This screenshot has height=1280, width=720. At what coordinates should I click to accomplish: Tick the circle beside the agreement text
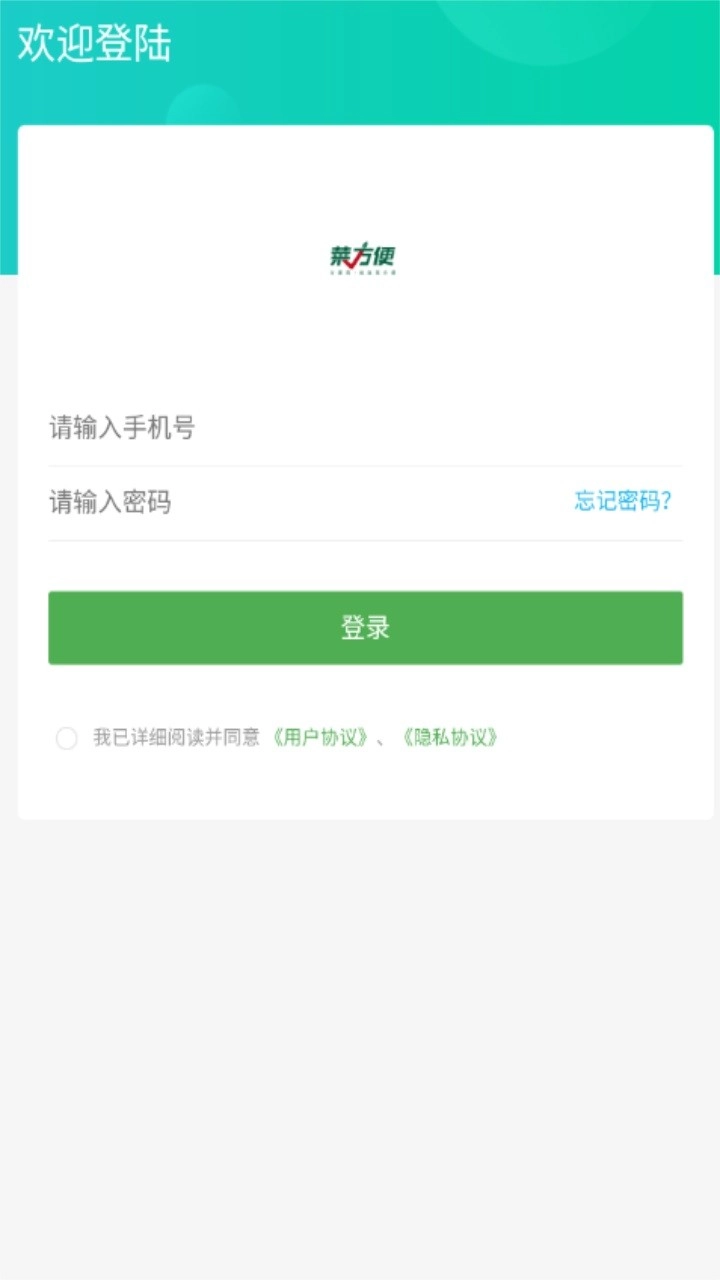(66, 737)
